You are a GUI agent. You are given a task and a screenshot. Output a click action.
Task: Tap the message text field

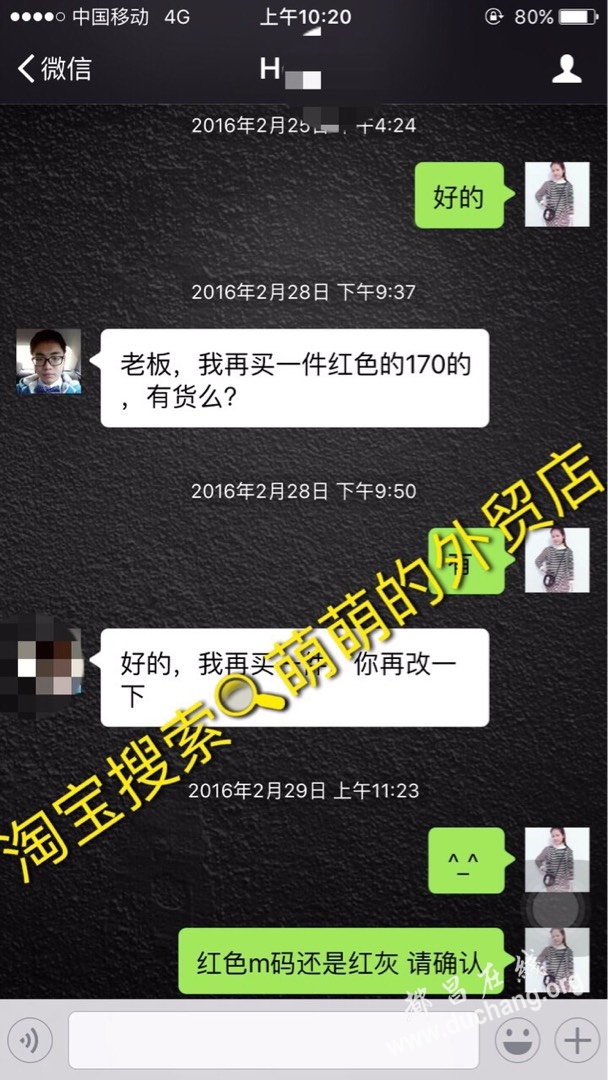272,1041
